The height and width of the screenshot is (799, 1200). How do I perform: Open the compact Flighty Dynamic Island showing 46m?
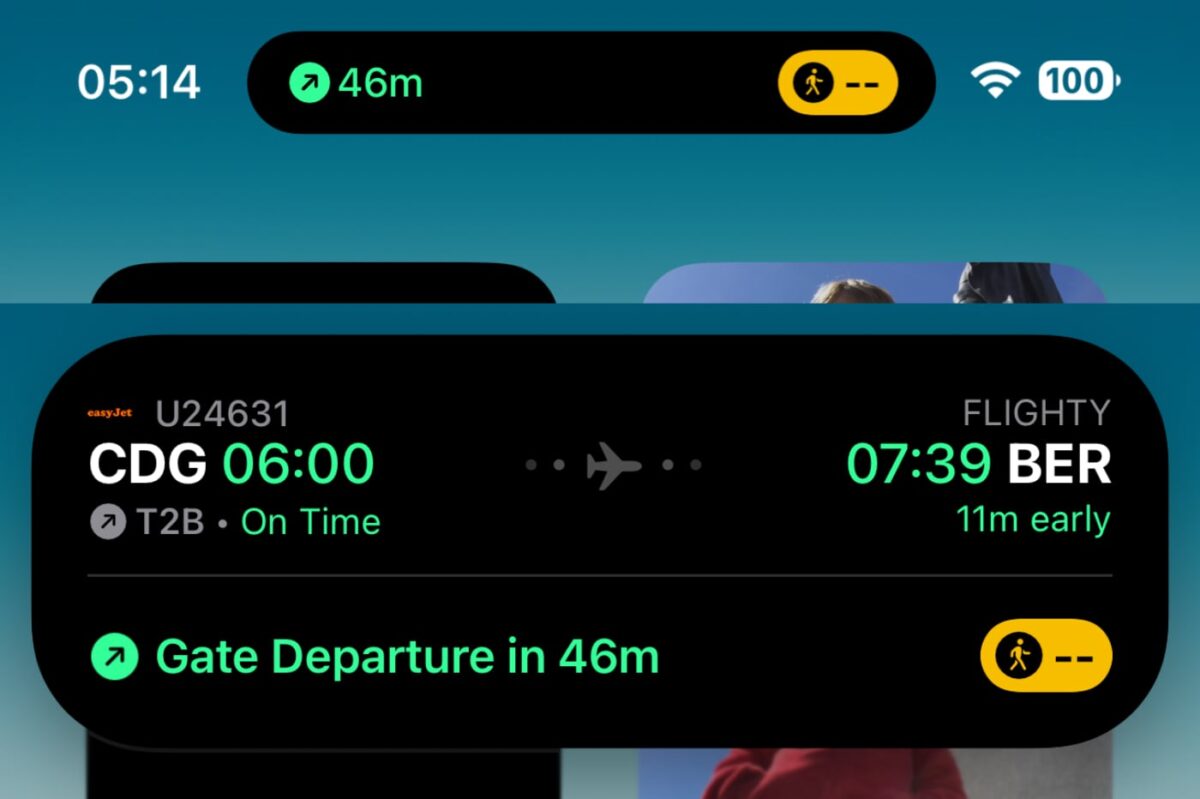(590, 83)
